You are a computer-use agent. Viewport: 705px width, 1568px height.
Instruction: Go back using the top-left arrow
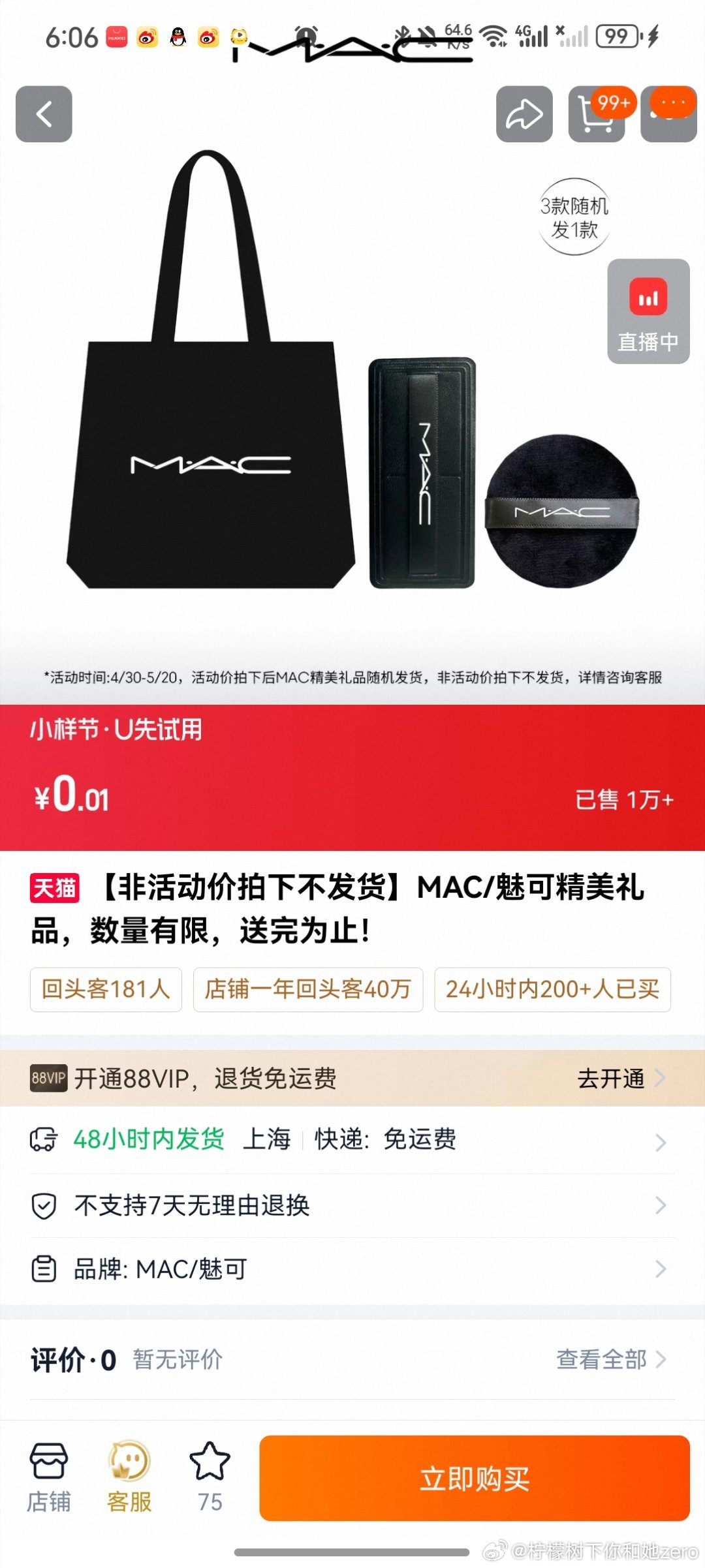[x=44, y=114]
